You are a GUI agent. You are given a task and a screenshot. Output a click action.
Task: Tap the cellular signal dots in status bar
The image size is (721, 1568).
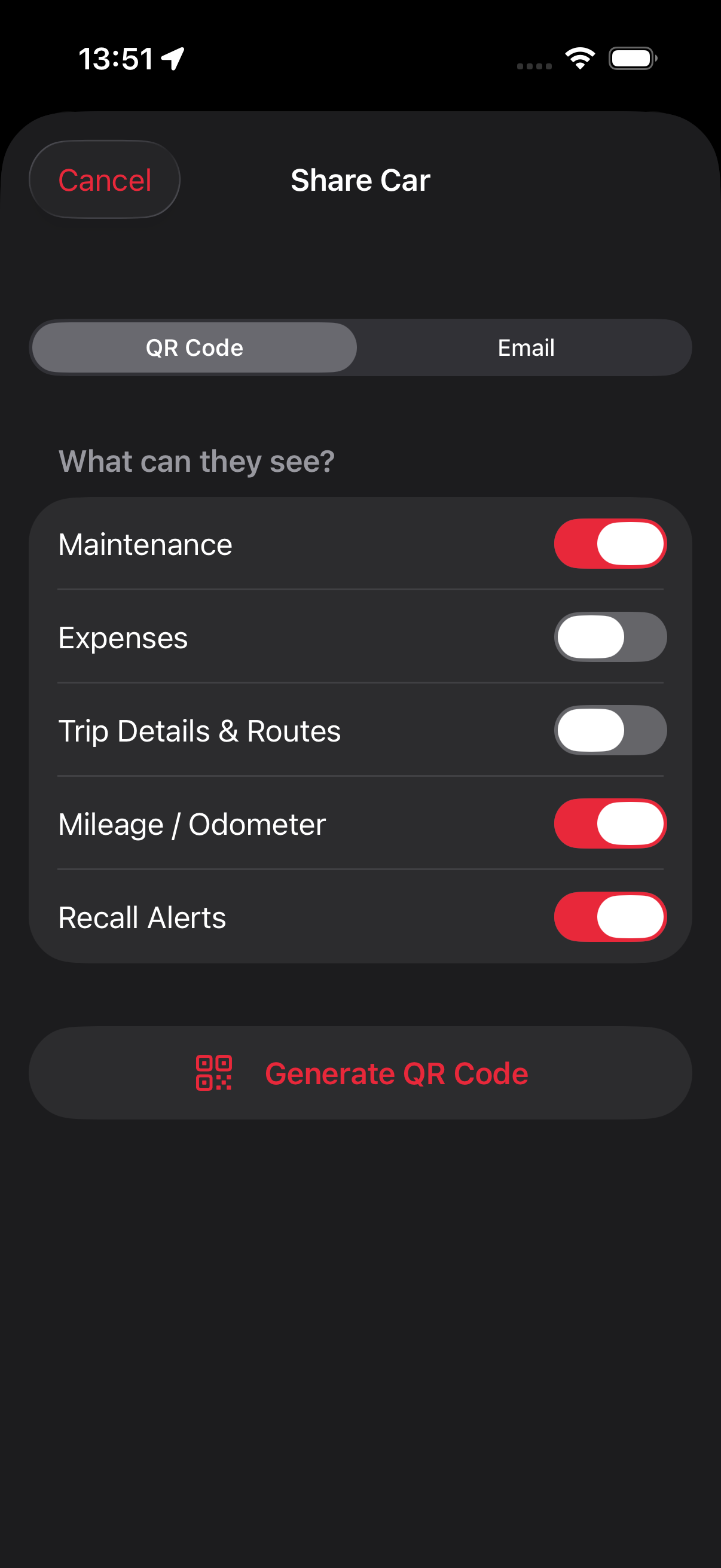(534, 64)
